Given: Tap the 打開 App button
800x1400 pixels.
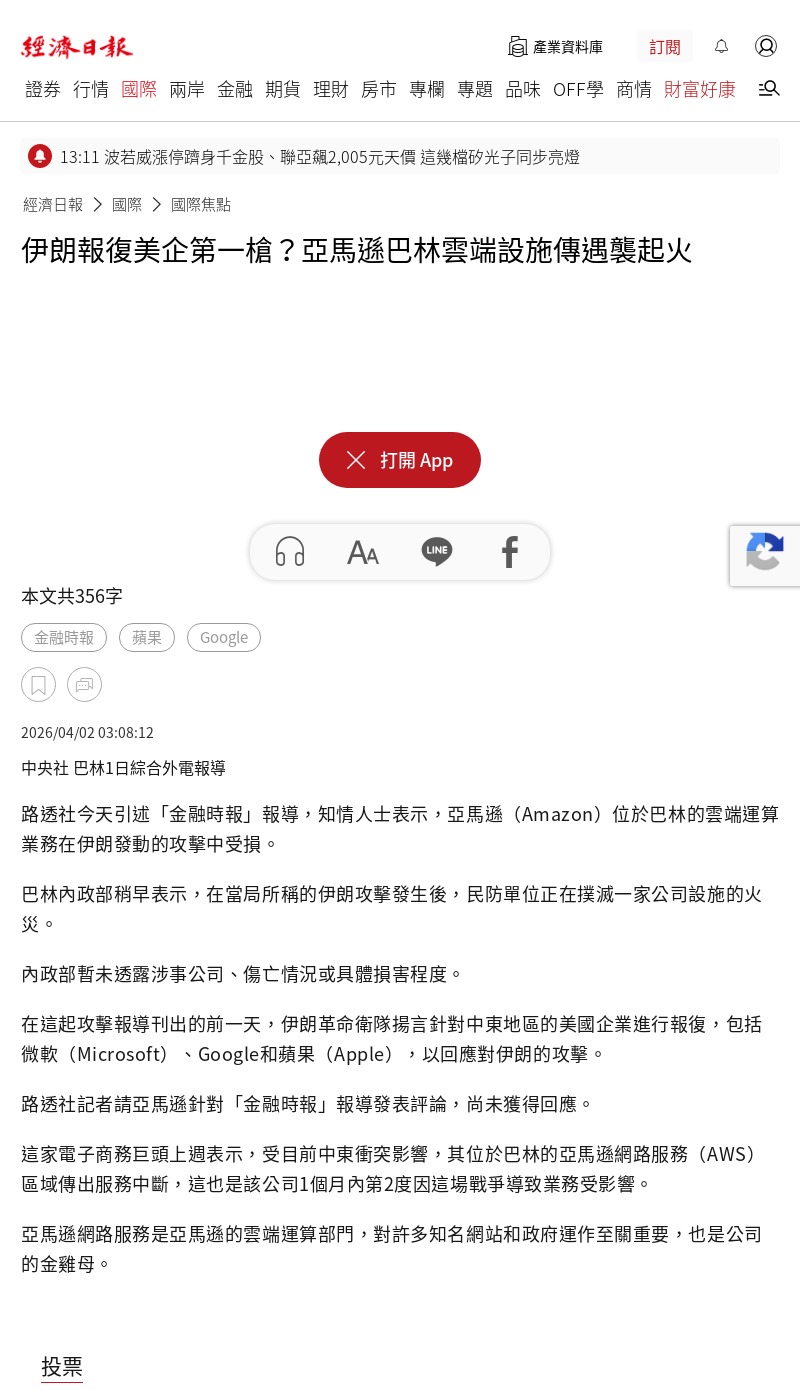Looking at the screenshot, I should point(400,460).
